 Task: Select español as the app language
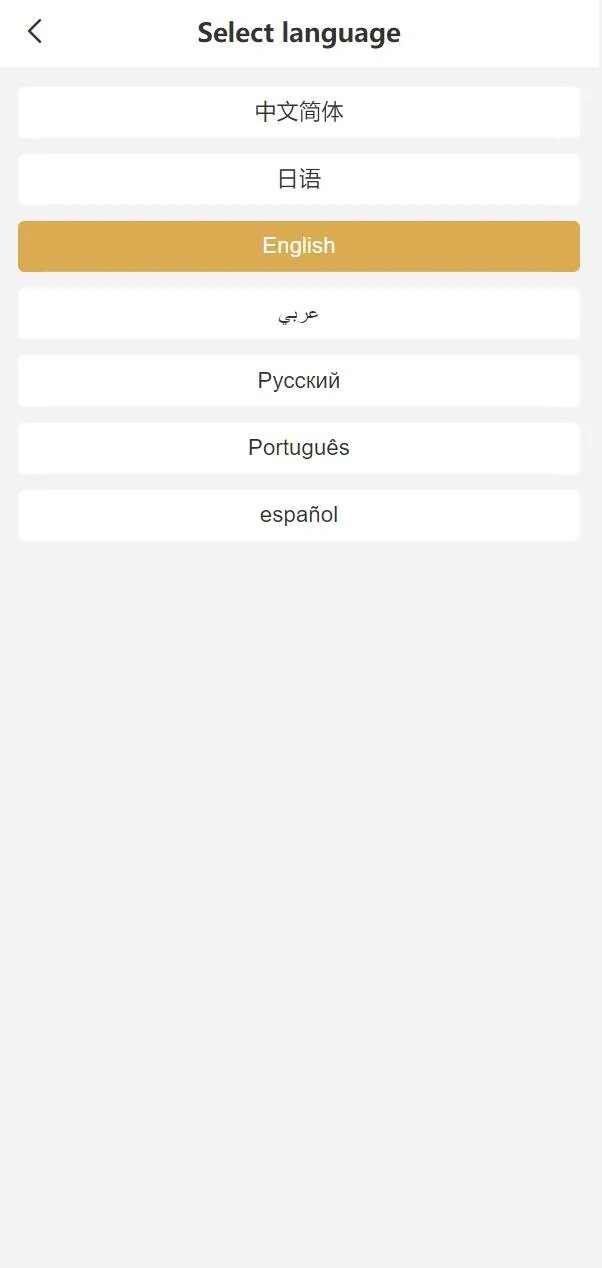[299, 515]
